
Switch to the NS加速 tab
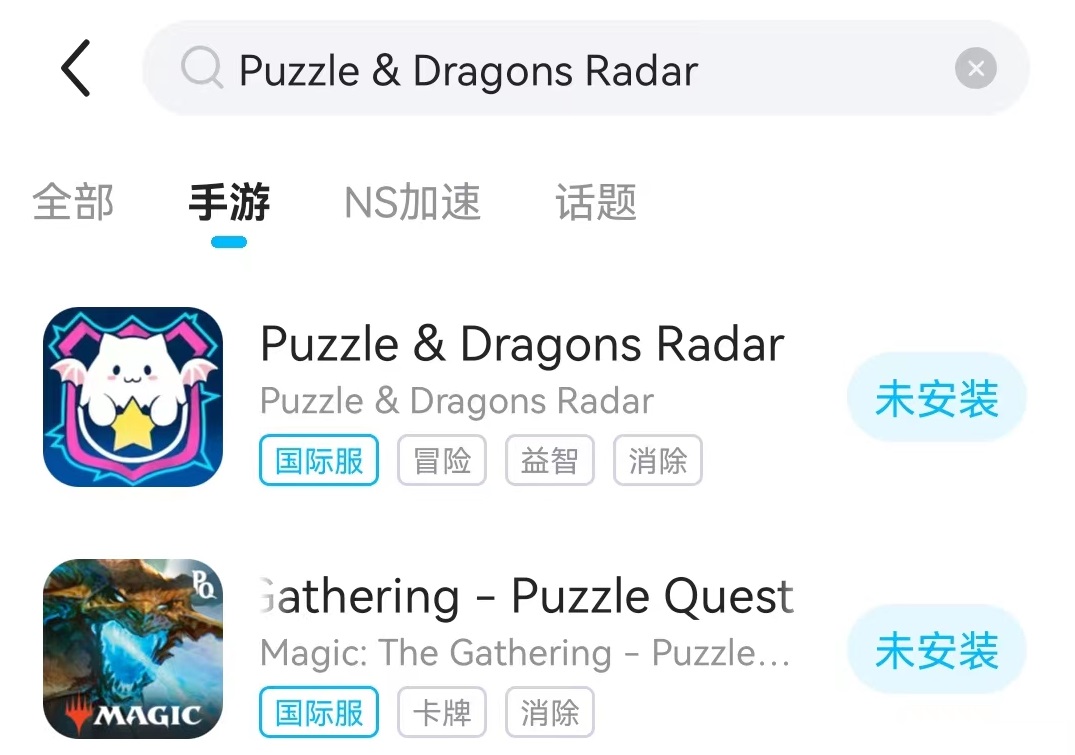coord(412,203)
